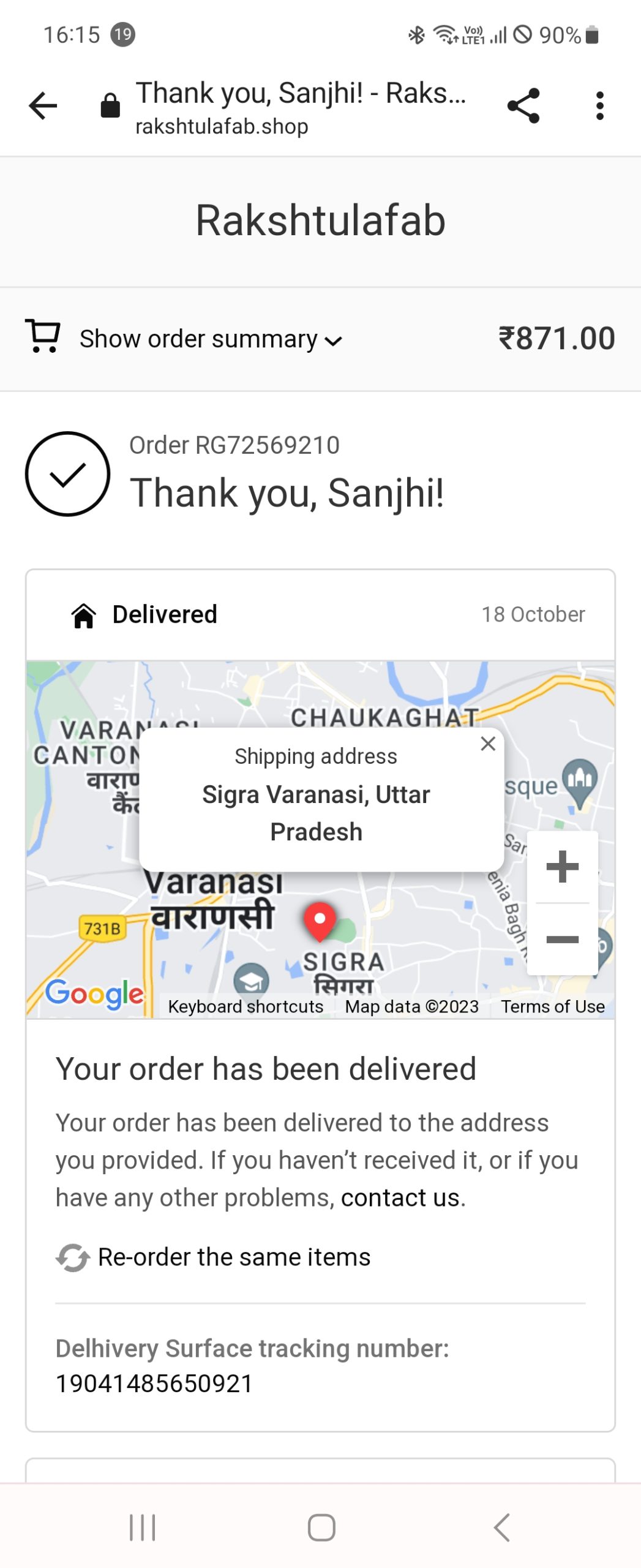Re-order the same items
This screenshot has height=1568, width=641.
[x=234, y=1257]
